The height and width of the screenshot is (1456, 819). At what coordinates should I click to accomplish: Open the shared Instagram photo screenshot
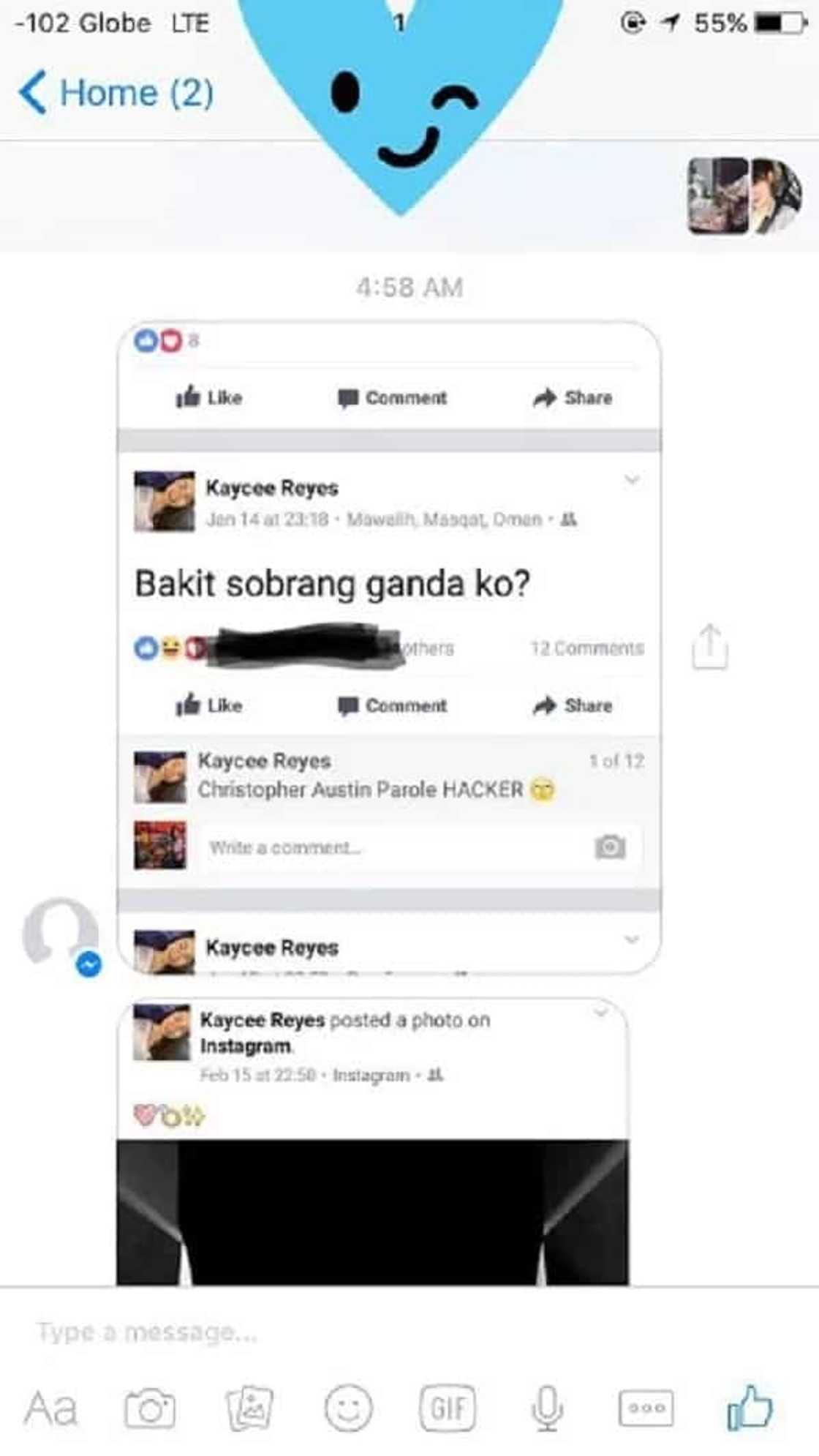click(x=372, y=1141)
